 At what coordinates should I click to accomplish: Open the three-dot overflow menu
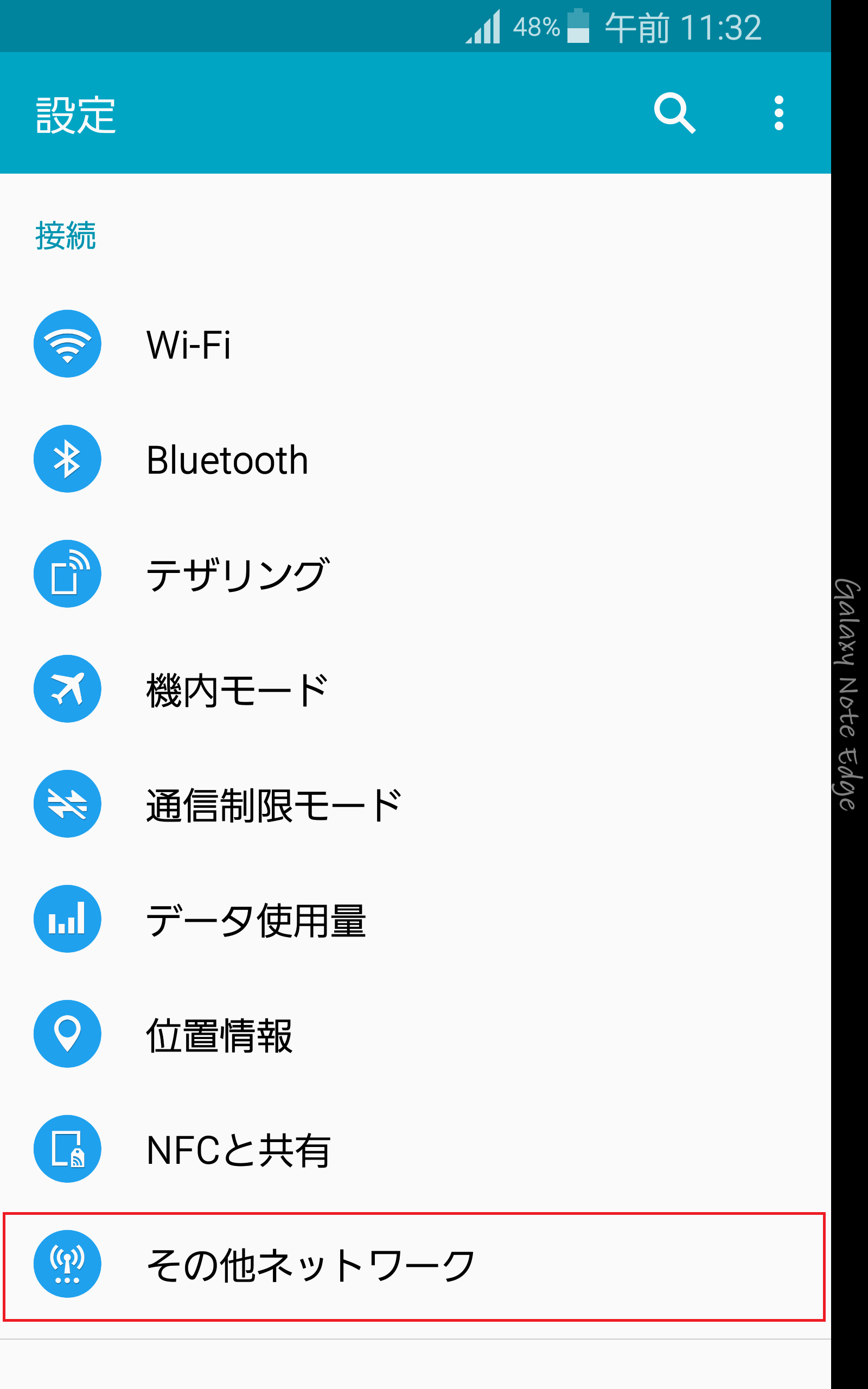click(x=778, y=112)
